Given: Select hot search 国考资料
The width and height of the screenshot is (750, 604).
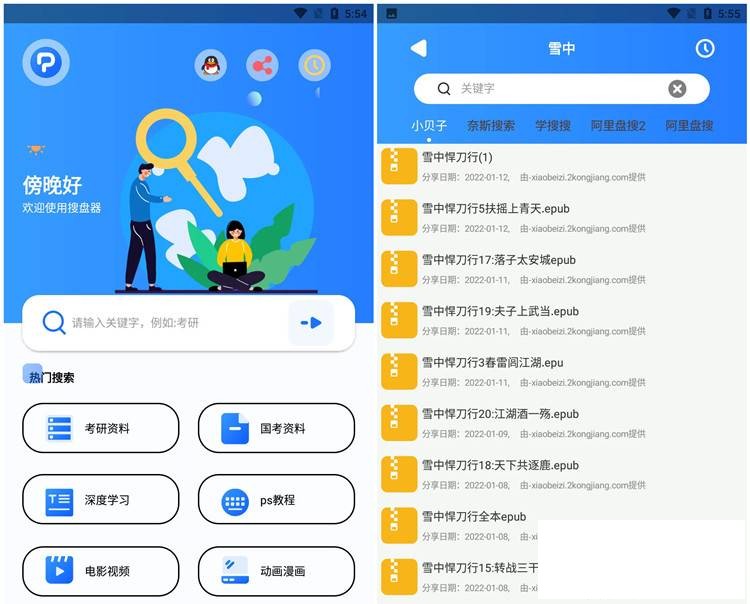Looking at the screenshot, I should pos(276,428).
